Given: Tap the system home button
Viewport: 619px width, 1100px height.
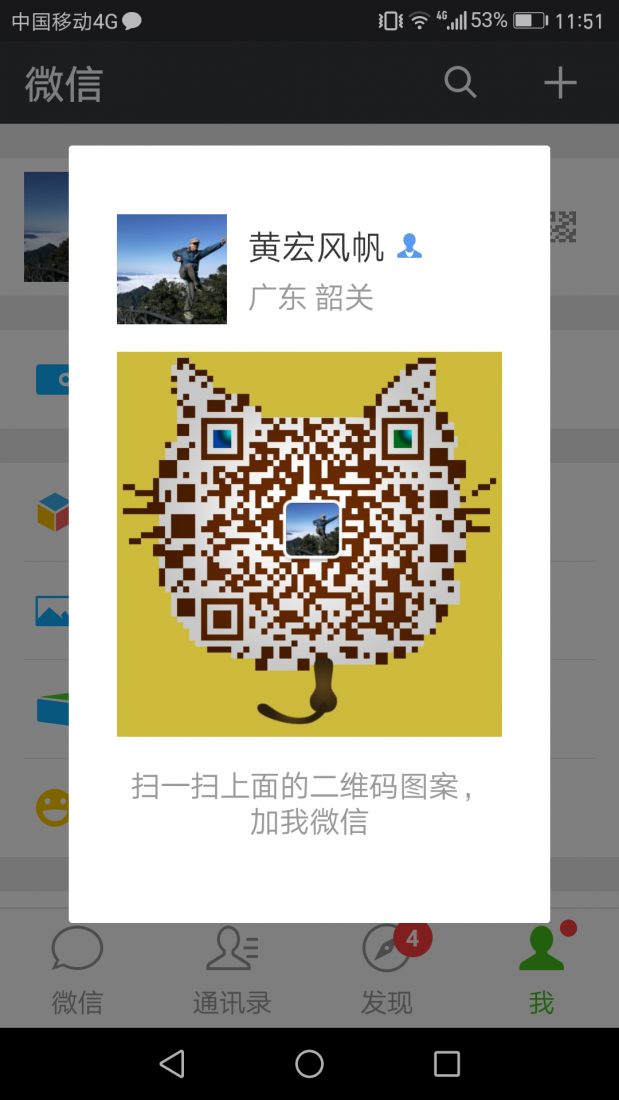Looking at the screenshot, I should pyautogui.click(x=309, y=1063).
